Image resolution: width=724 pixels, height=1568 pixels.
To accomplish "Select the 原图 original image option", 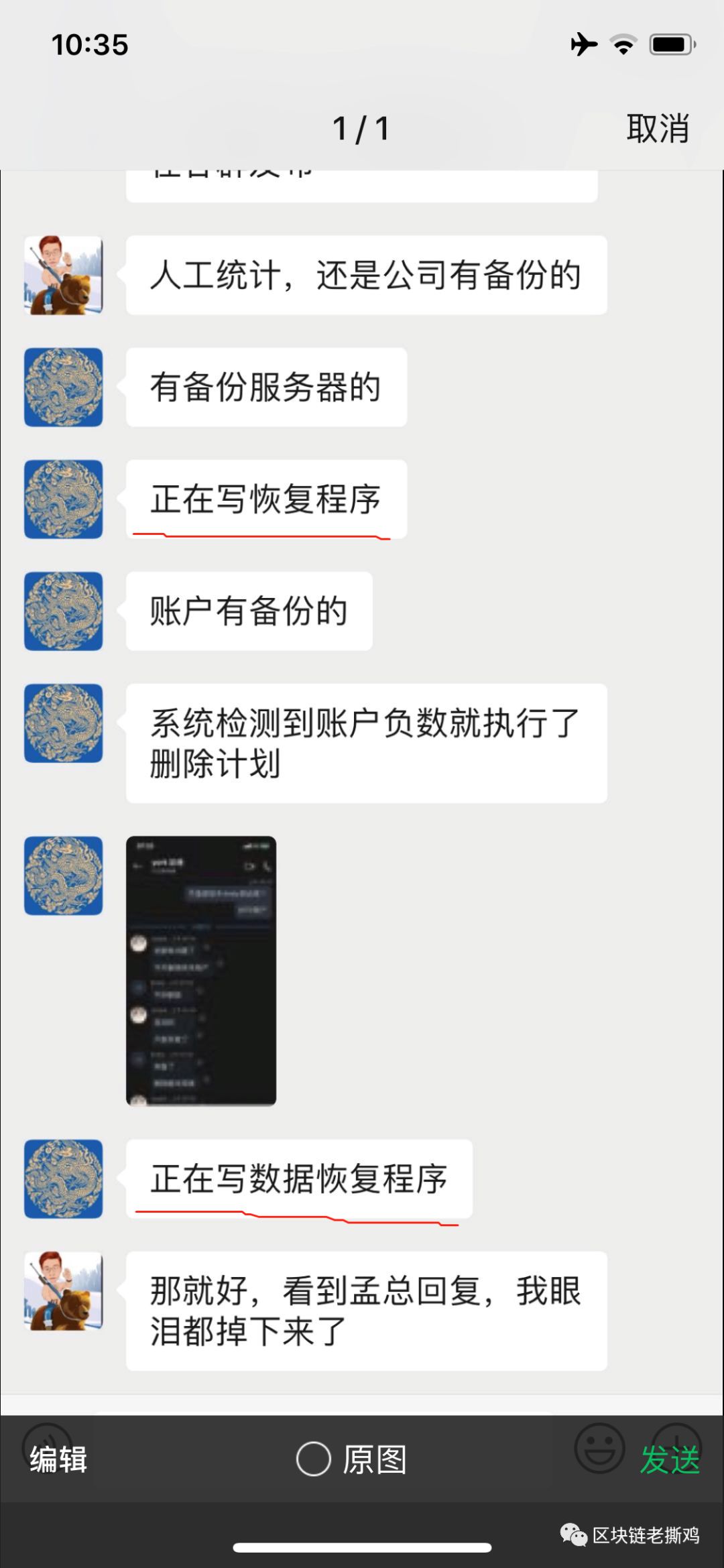I will [352, 1459].
